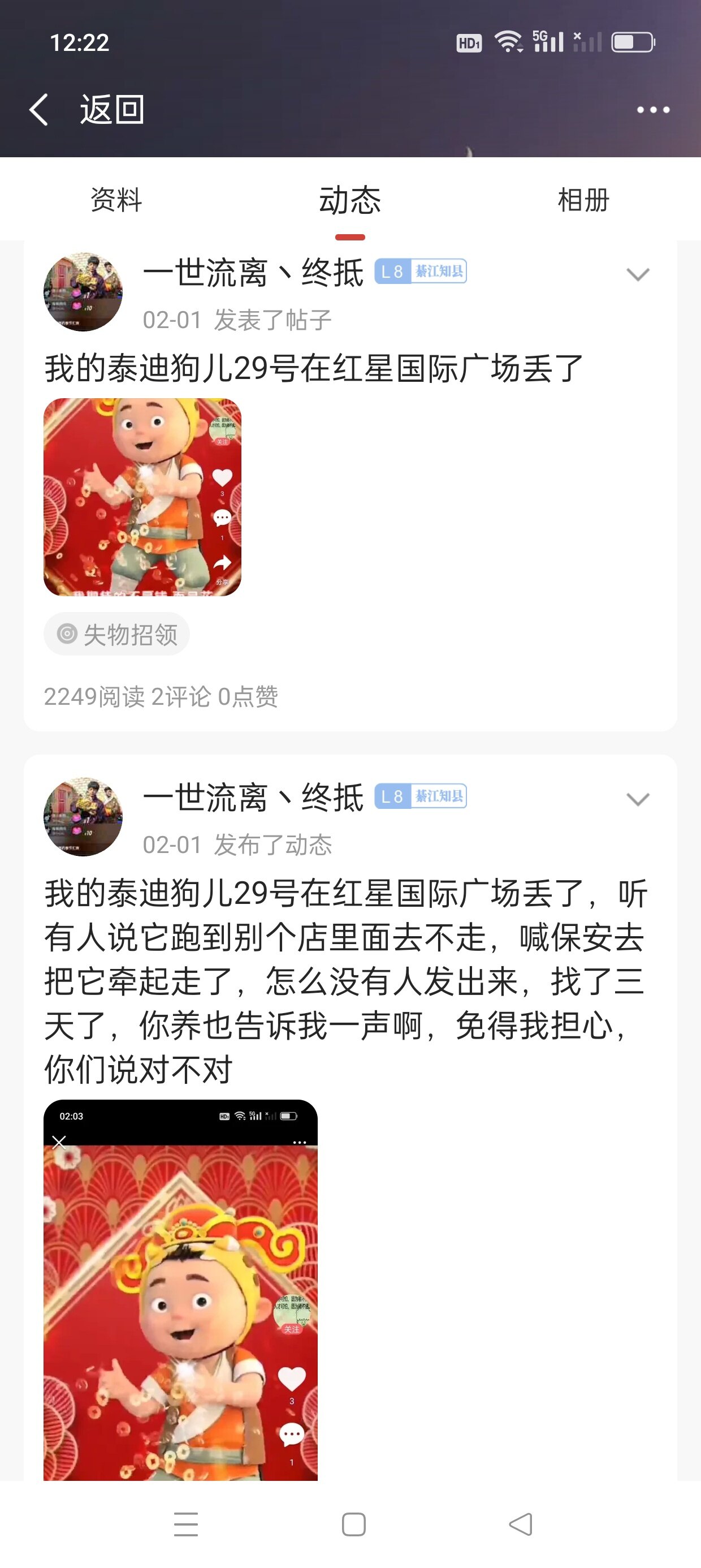701x1568 pixels.
Task: Open recent apps from the navigation bar
Action: [x=185, y=1524]
